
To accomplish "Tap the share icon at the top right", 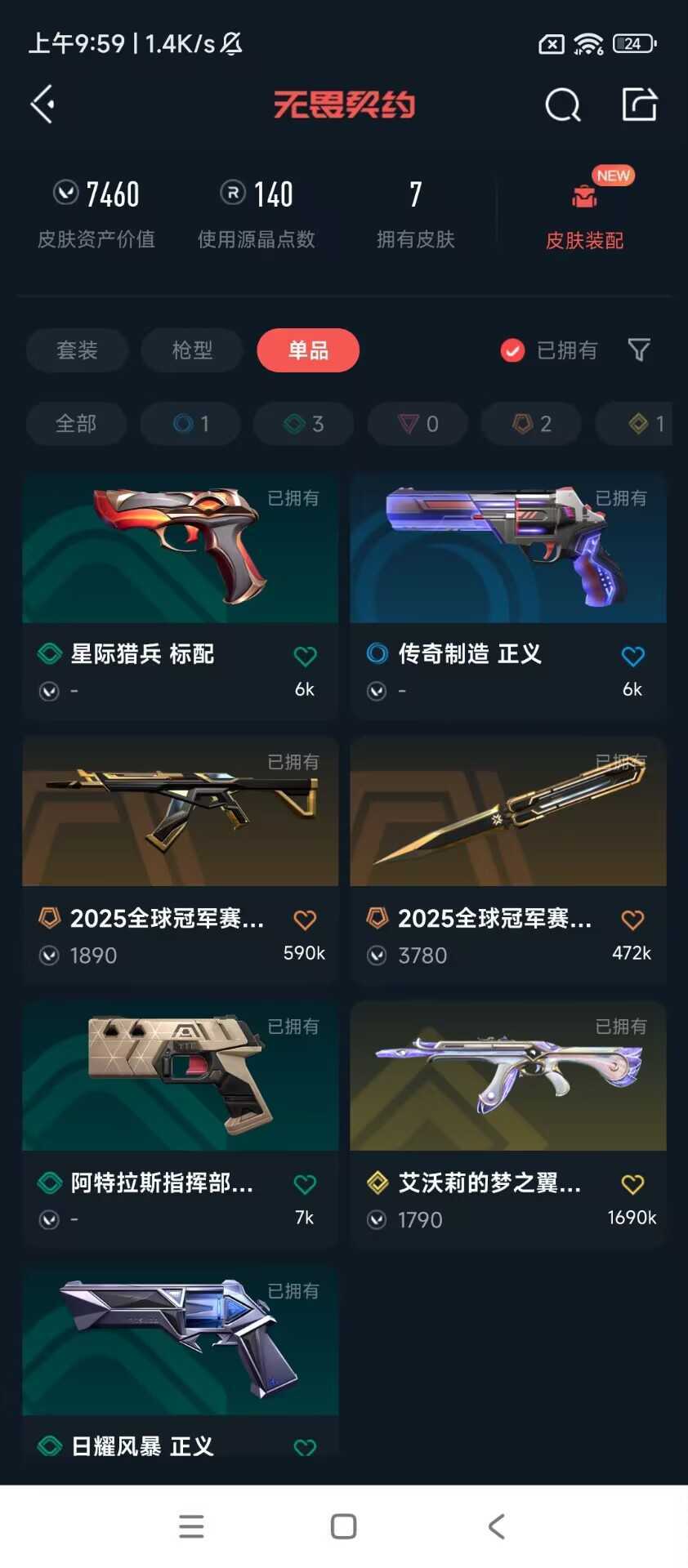I will click(x=641, y=104).
